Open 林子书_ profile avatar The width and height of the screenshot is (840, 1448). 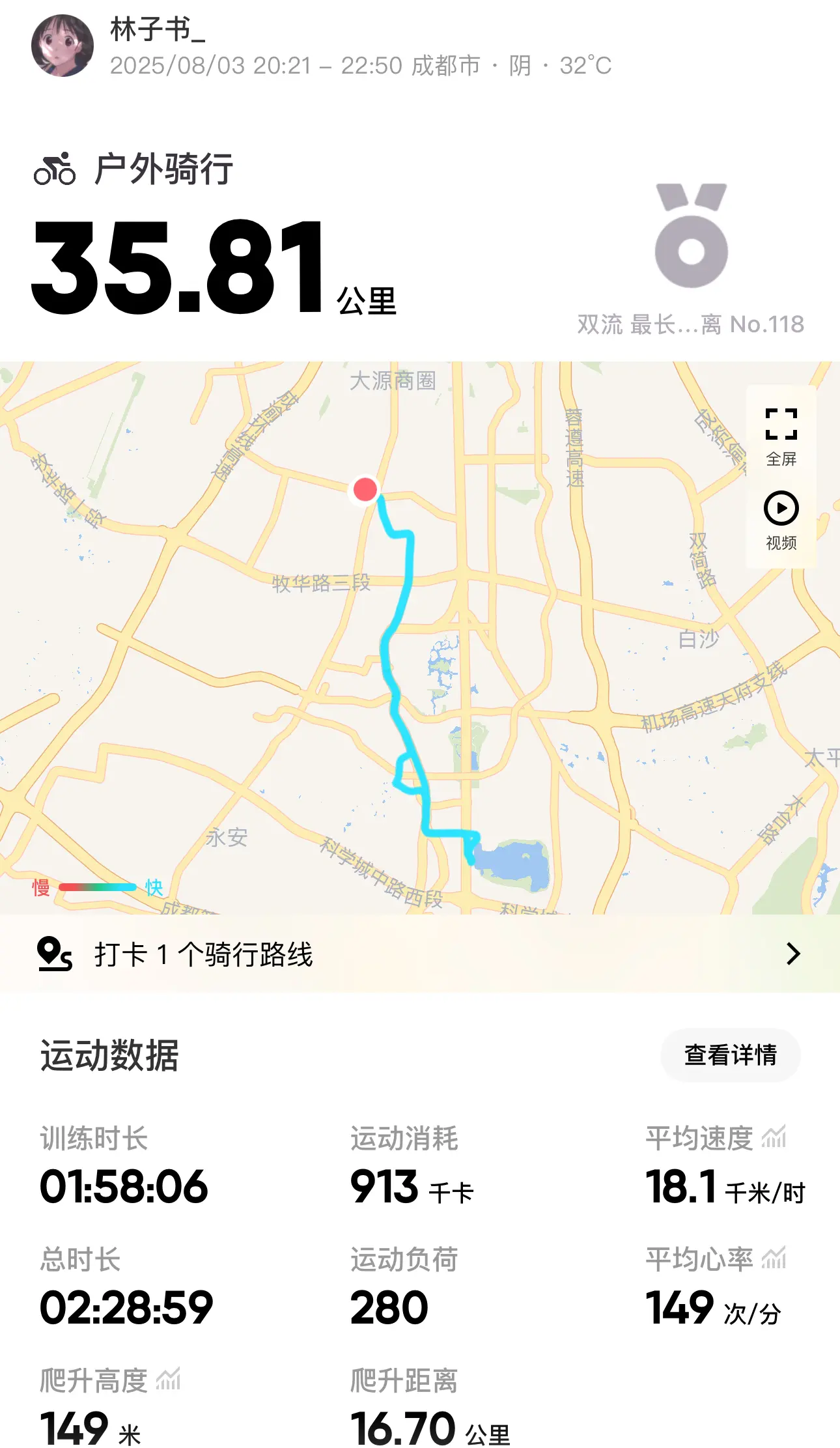pos(63,46)
